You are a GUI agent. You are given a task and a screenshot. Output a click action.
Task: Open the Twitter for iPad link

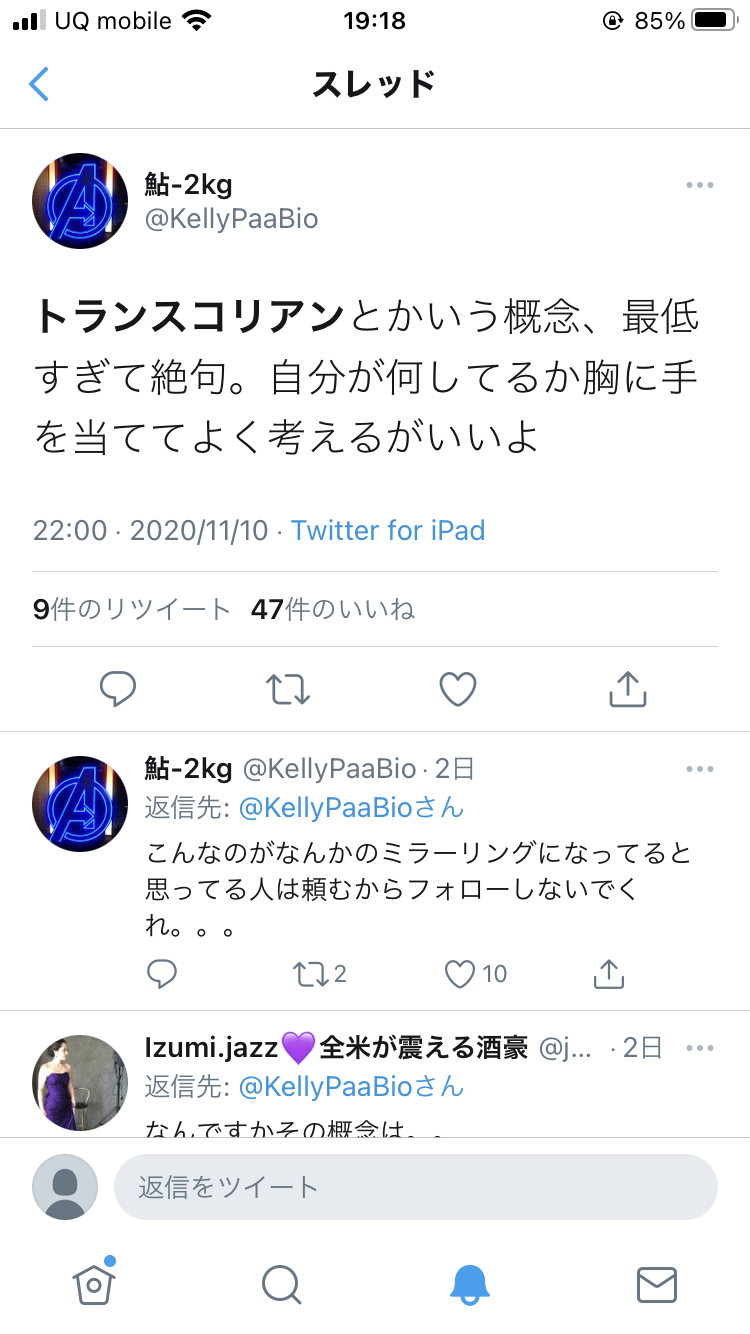(388, 530)
